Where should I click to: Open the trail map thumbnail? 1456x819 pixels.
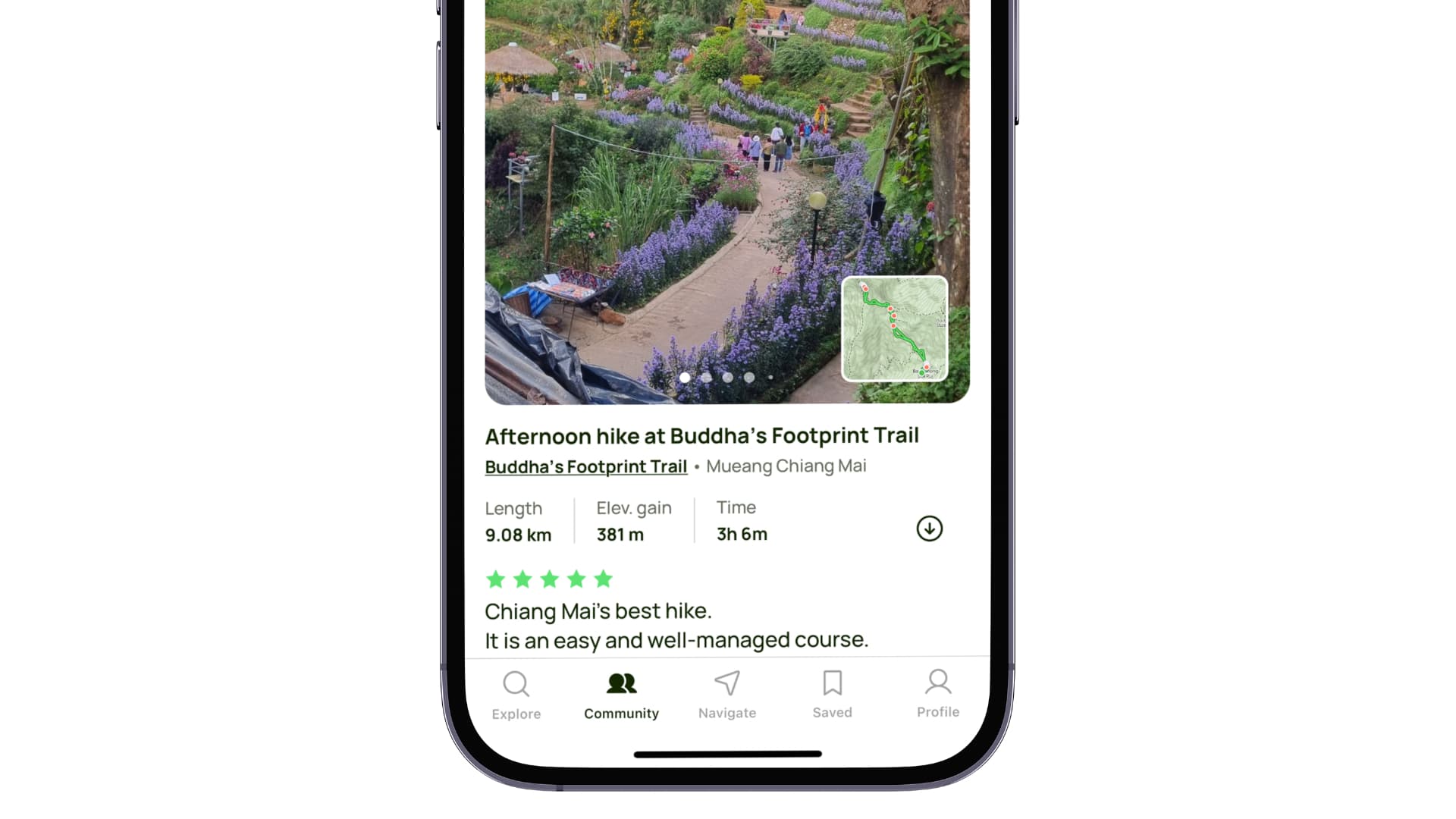[895, 328]
